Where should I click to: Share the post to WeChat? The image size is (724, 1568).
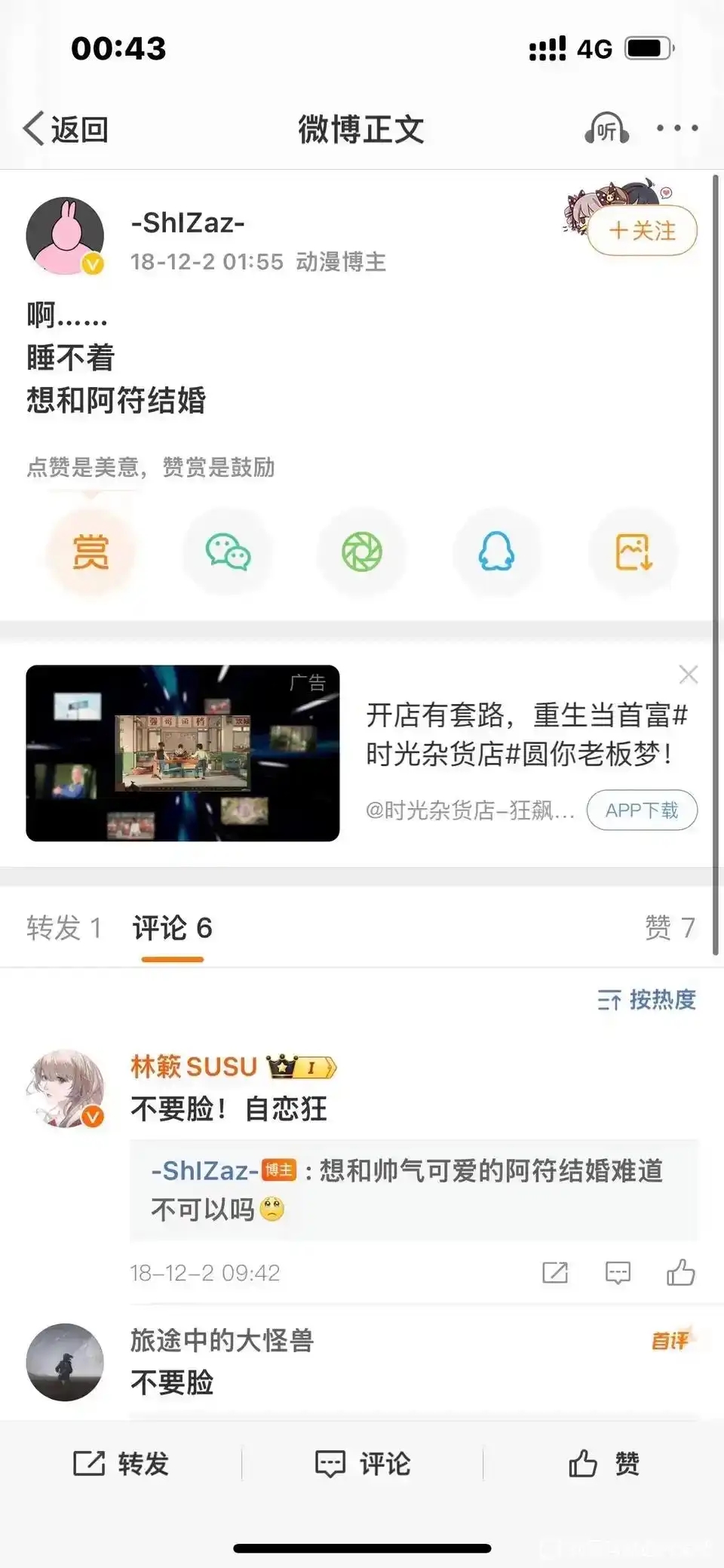(x=227, y=552)
